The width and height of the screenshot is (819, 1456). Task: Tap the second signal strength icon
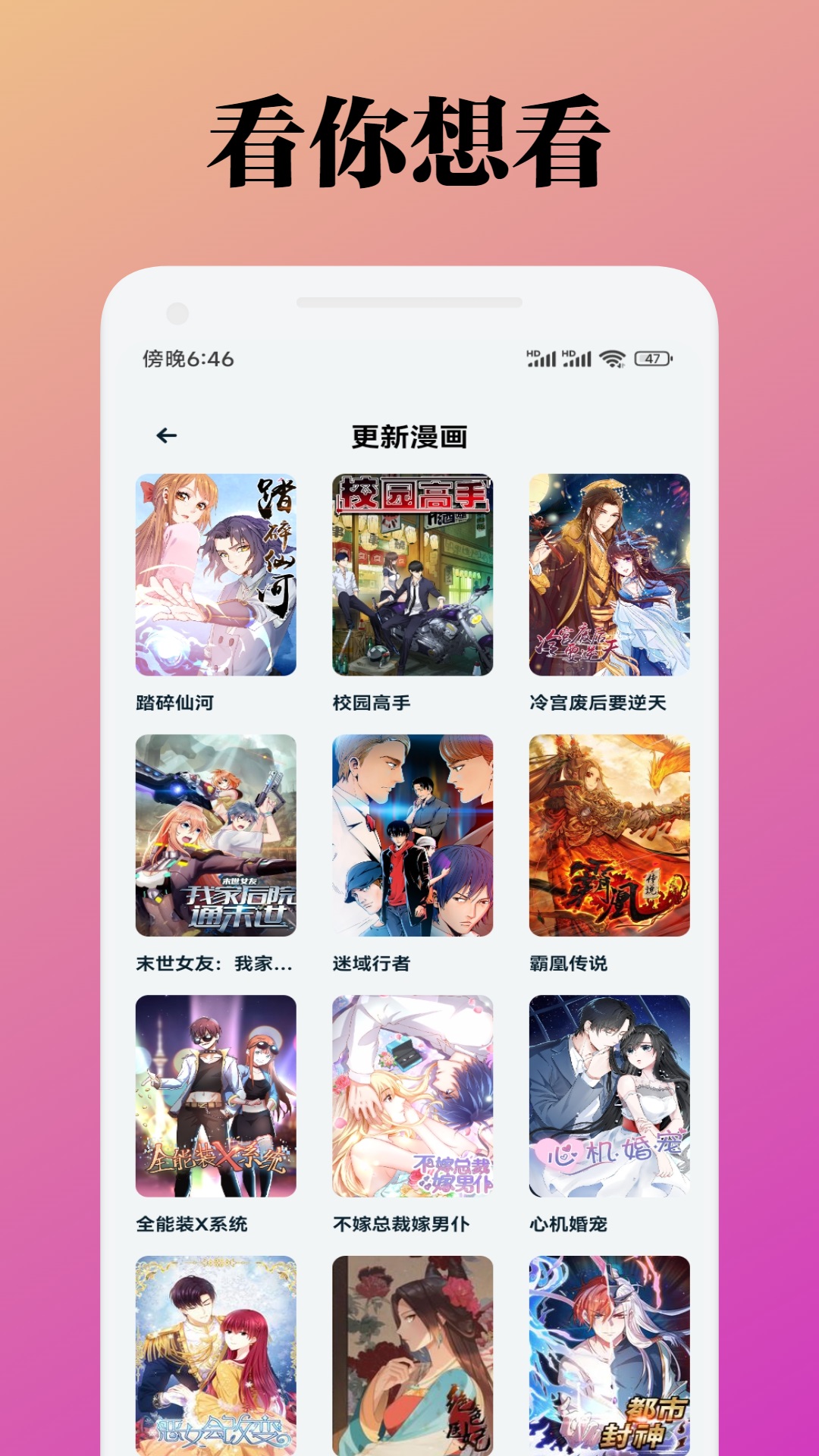tap(576, 356)
